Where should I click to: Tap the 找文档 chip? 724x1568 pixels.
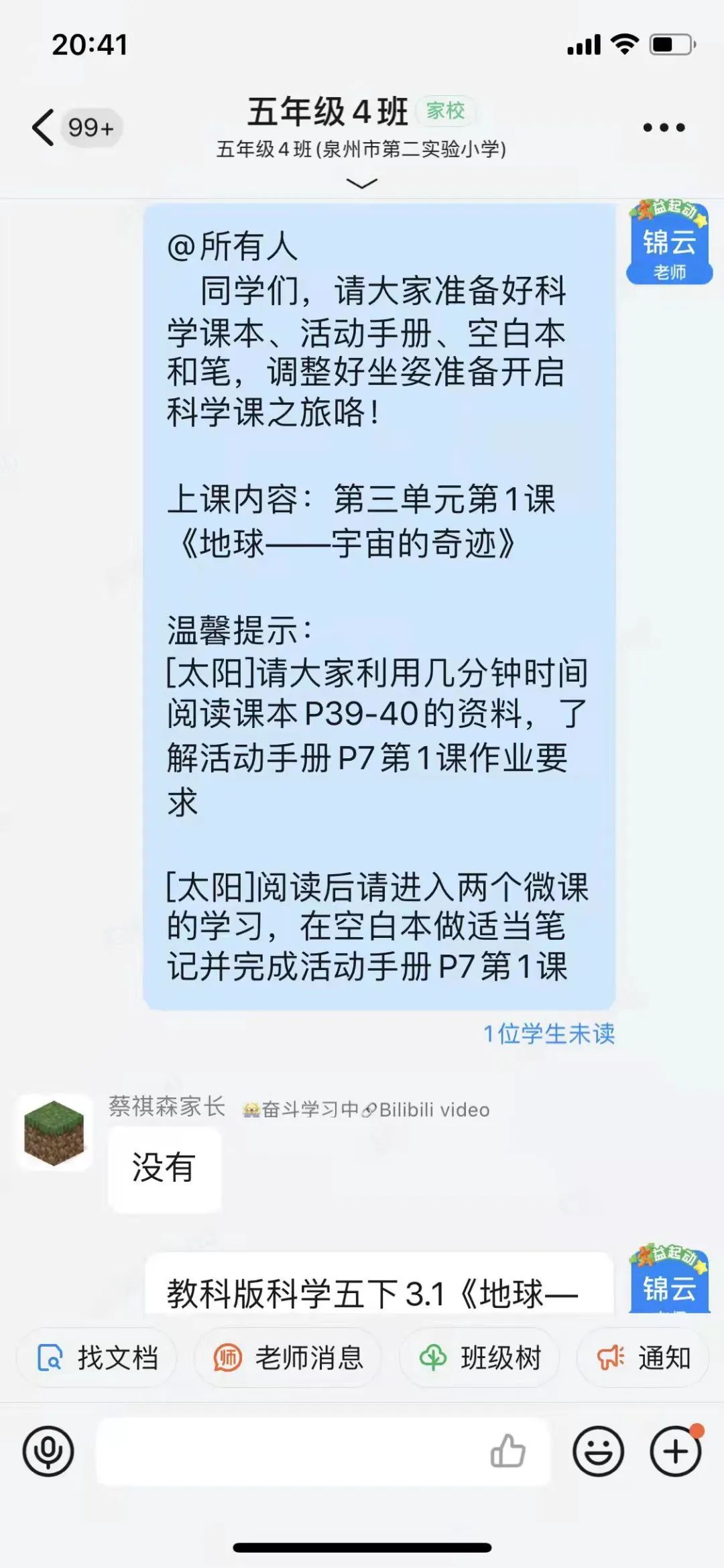coord(97,1359)
